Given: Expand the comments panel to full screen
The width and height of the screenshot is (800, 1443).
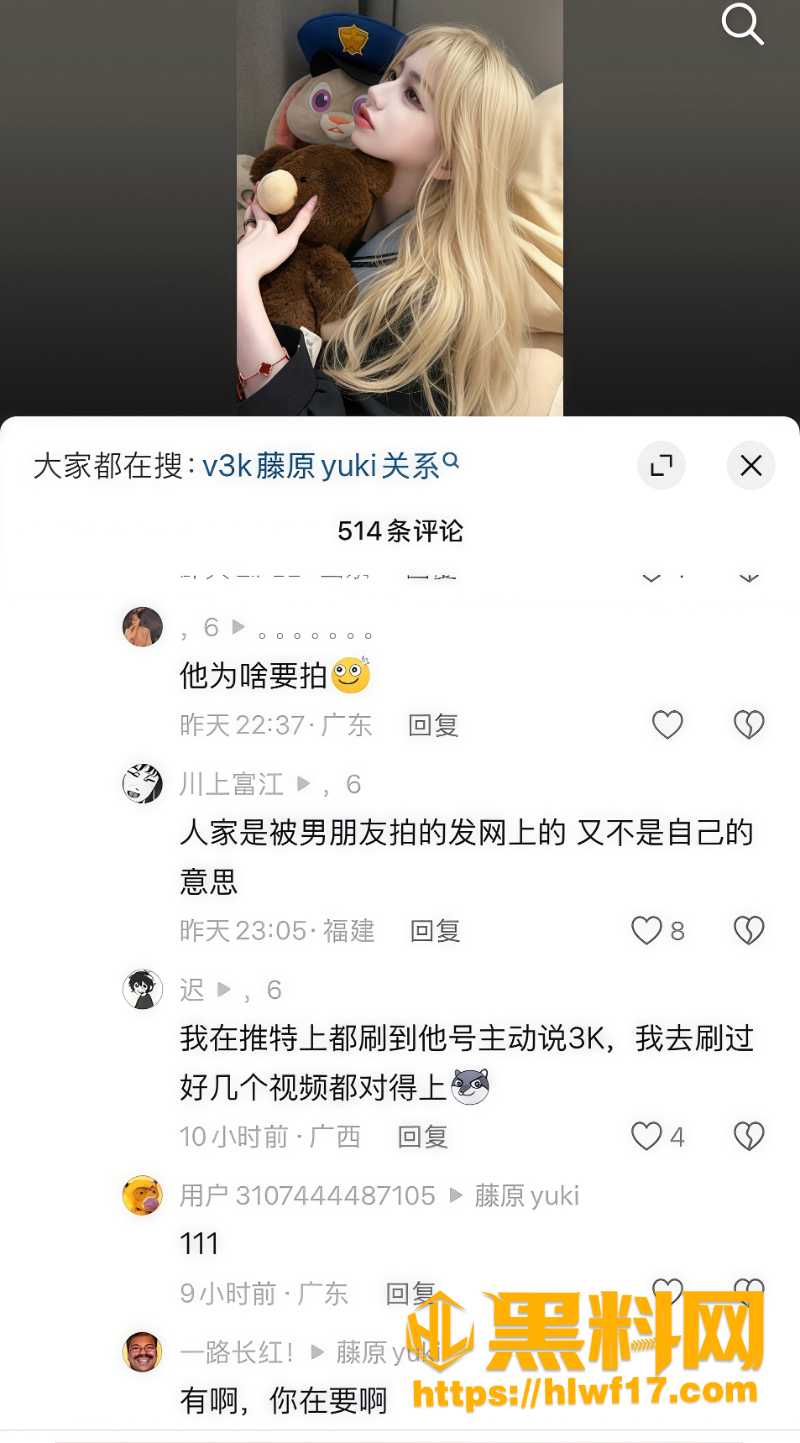Looking at the screenshot, I should (661, 465).
